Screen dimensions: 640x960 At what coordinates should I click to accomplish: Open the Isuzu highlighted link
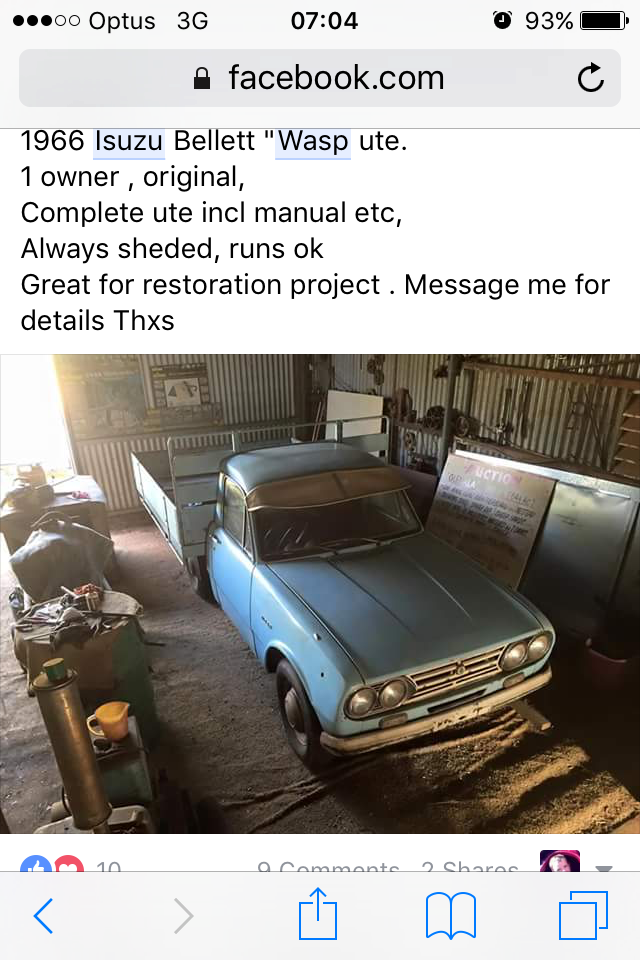click(x=129, y=141)
